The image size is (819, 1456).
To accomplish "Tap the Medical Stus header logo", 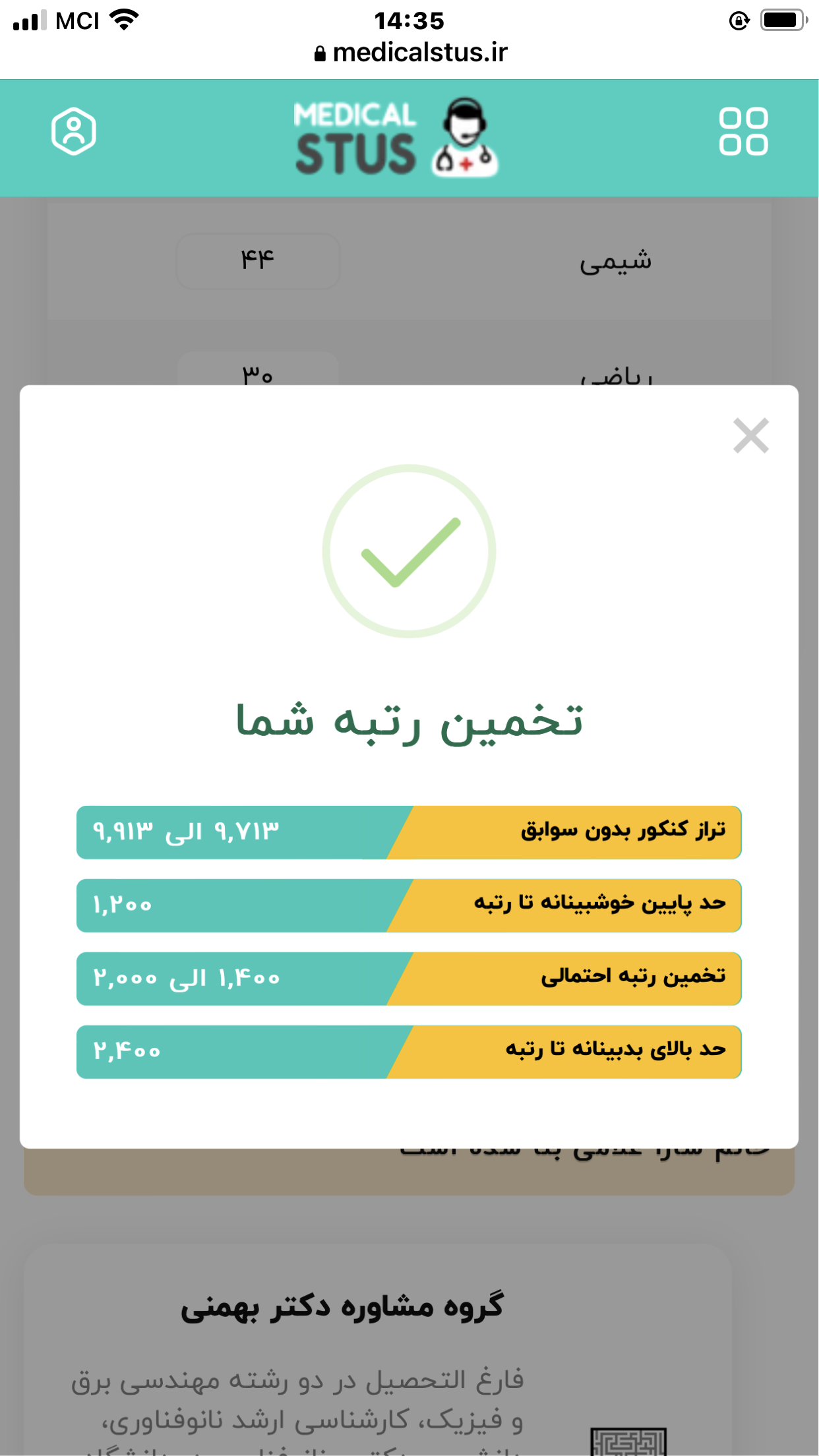I will [396, 137].
